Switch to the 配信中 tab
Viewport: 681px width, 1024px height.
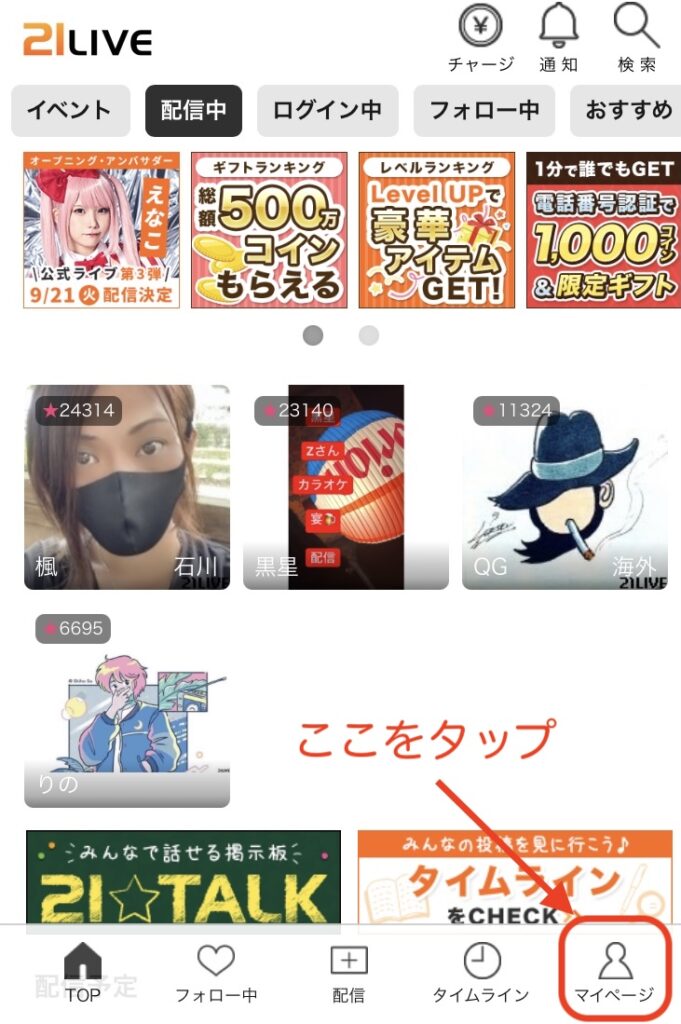click(193, 110)
